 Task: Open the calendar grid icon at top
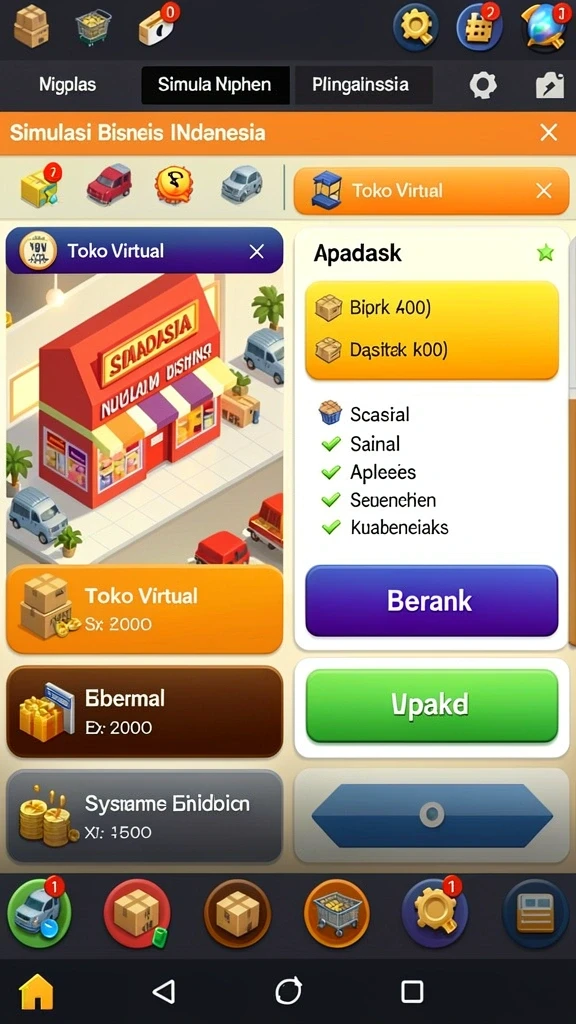click(479, 27)
